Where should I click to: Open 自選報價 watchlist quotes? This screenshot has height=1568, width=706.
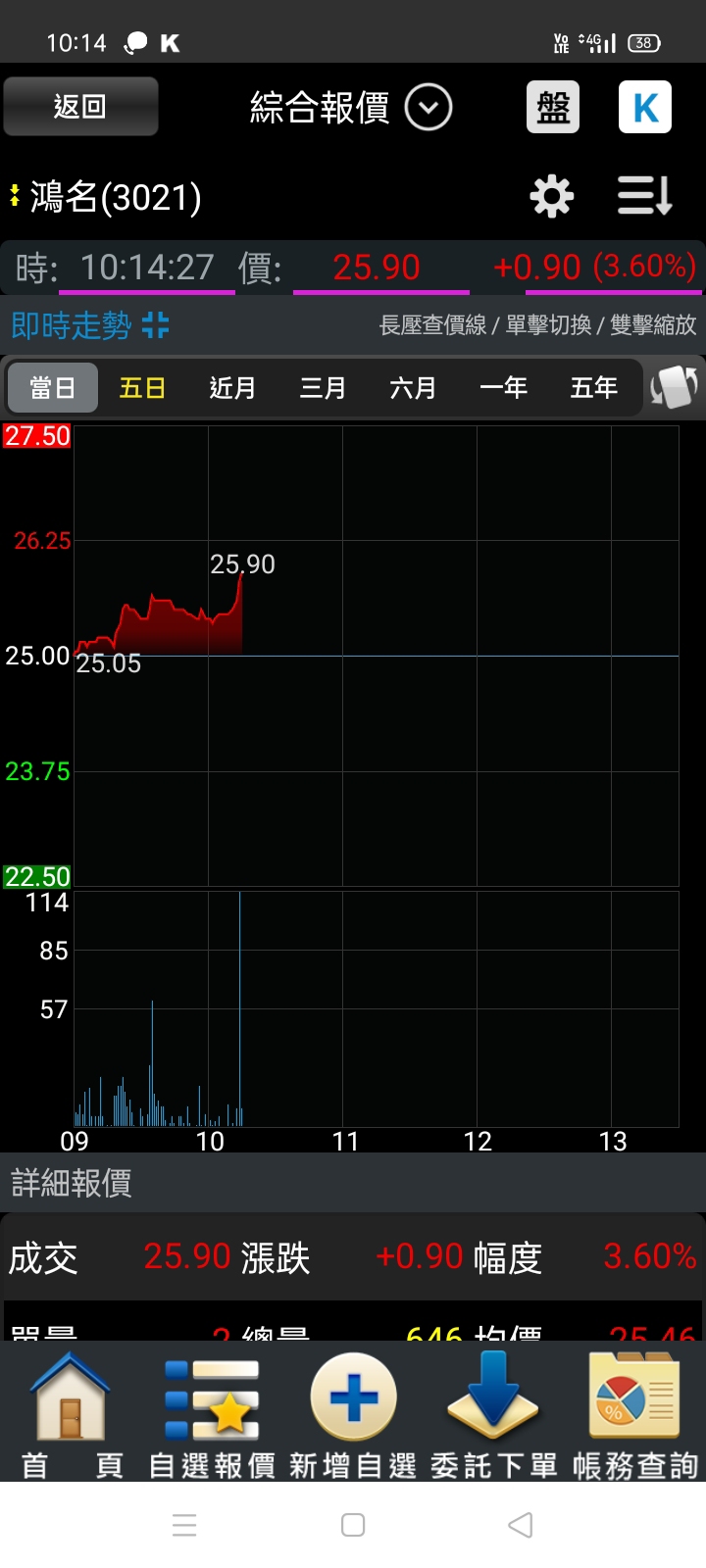click(x=212, y=1415)
